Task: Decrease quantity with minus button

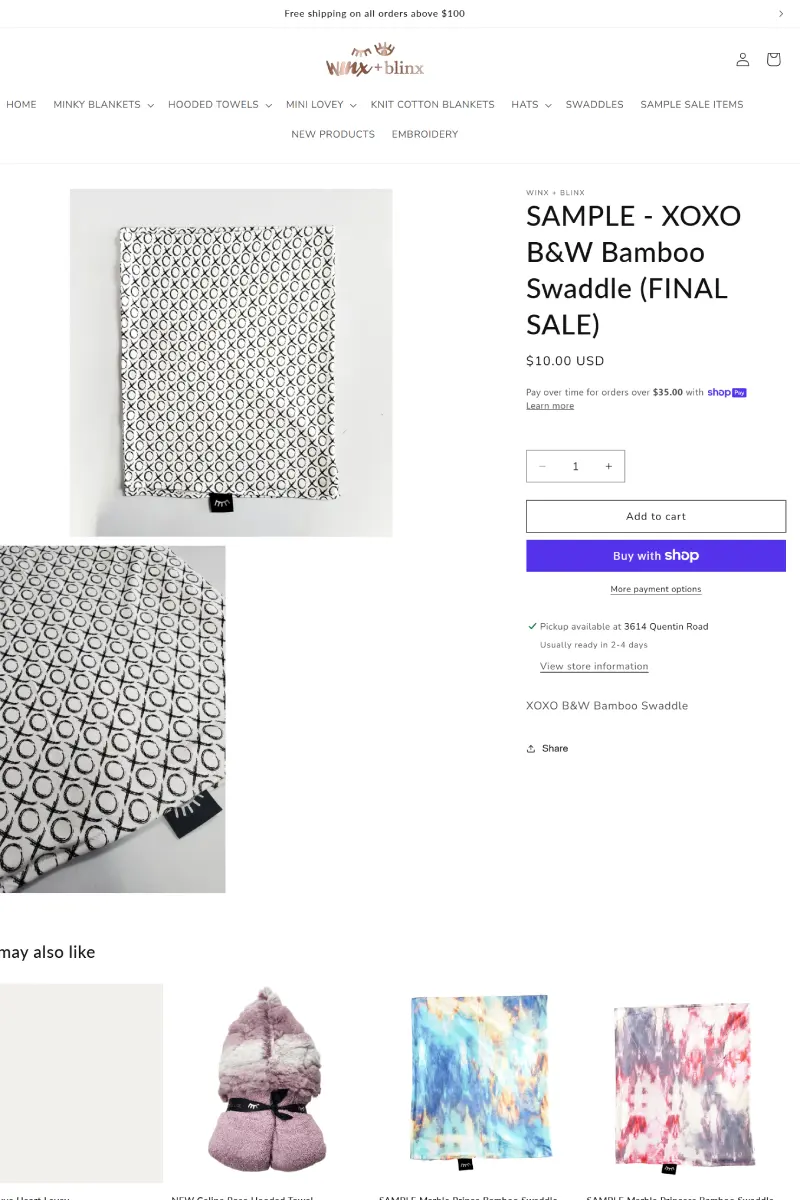Action: point(543,467)
